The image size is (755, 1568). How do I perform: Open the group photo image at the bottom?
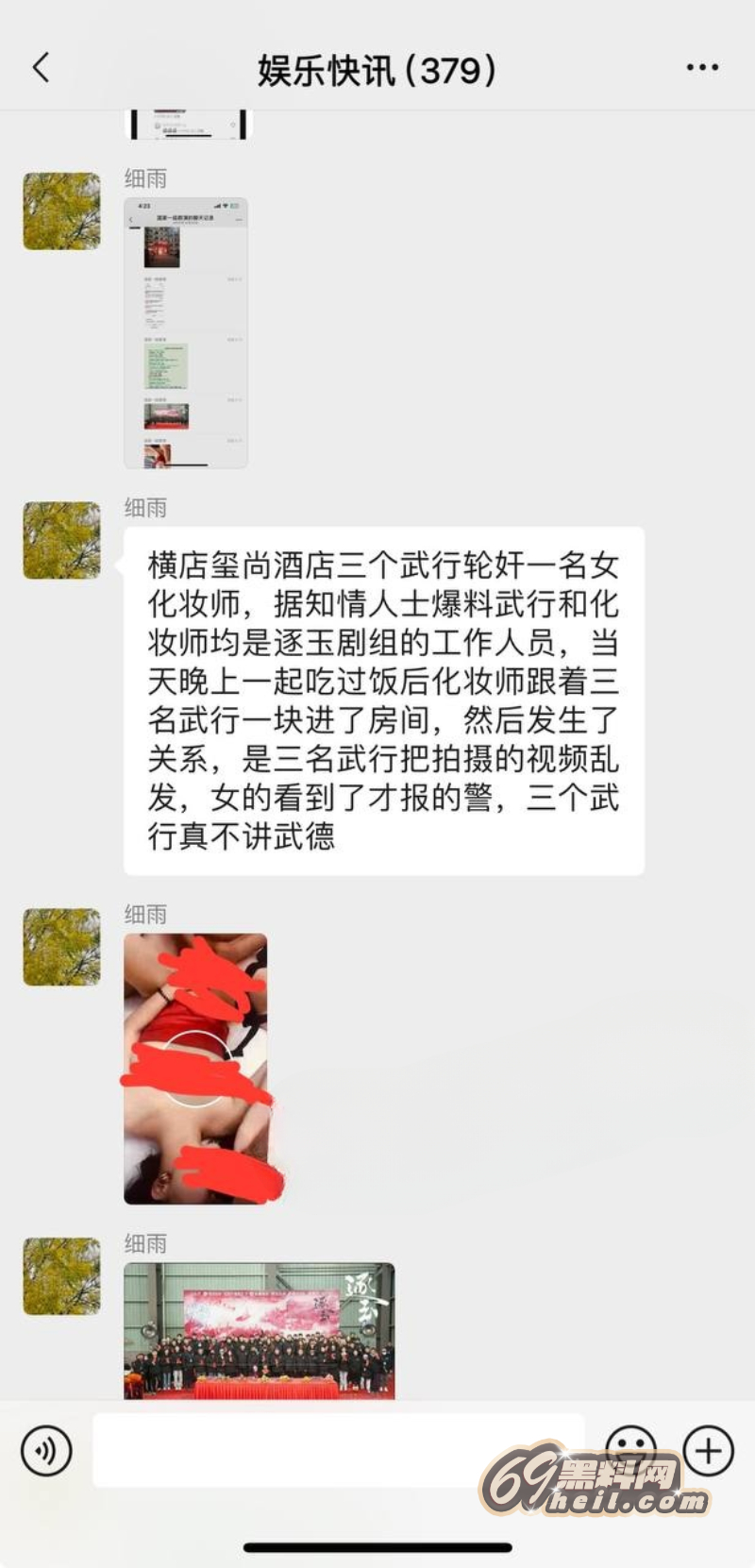click(x=260, y=1330)
